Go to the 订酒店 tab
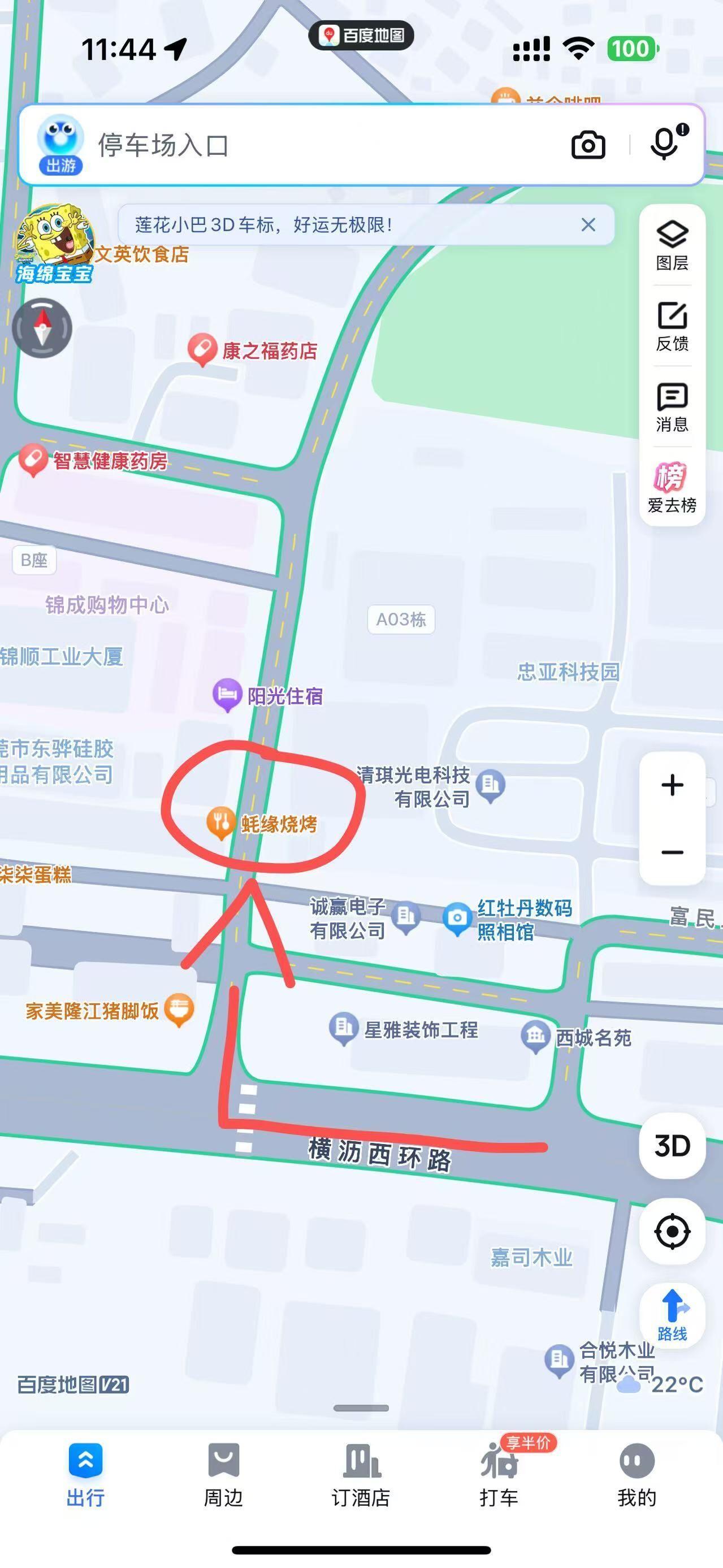 pos(361,1474)
